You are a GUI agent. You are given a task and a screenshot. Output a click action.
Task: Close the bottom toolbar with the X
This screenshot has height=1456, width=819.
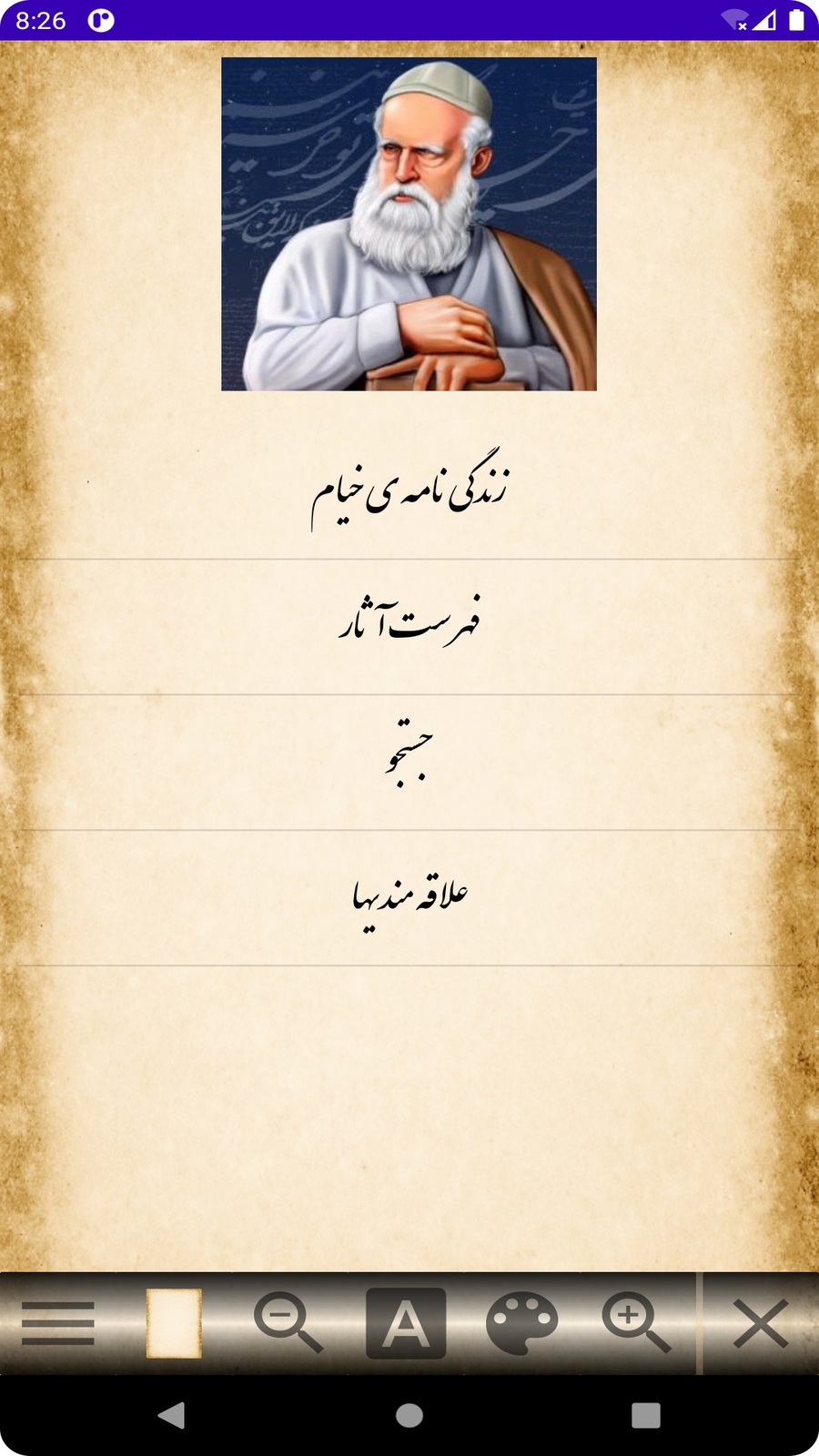761,1323
